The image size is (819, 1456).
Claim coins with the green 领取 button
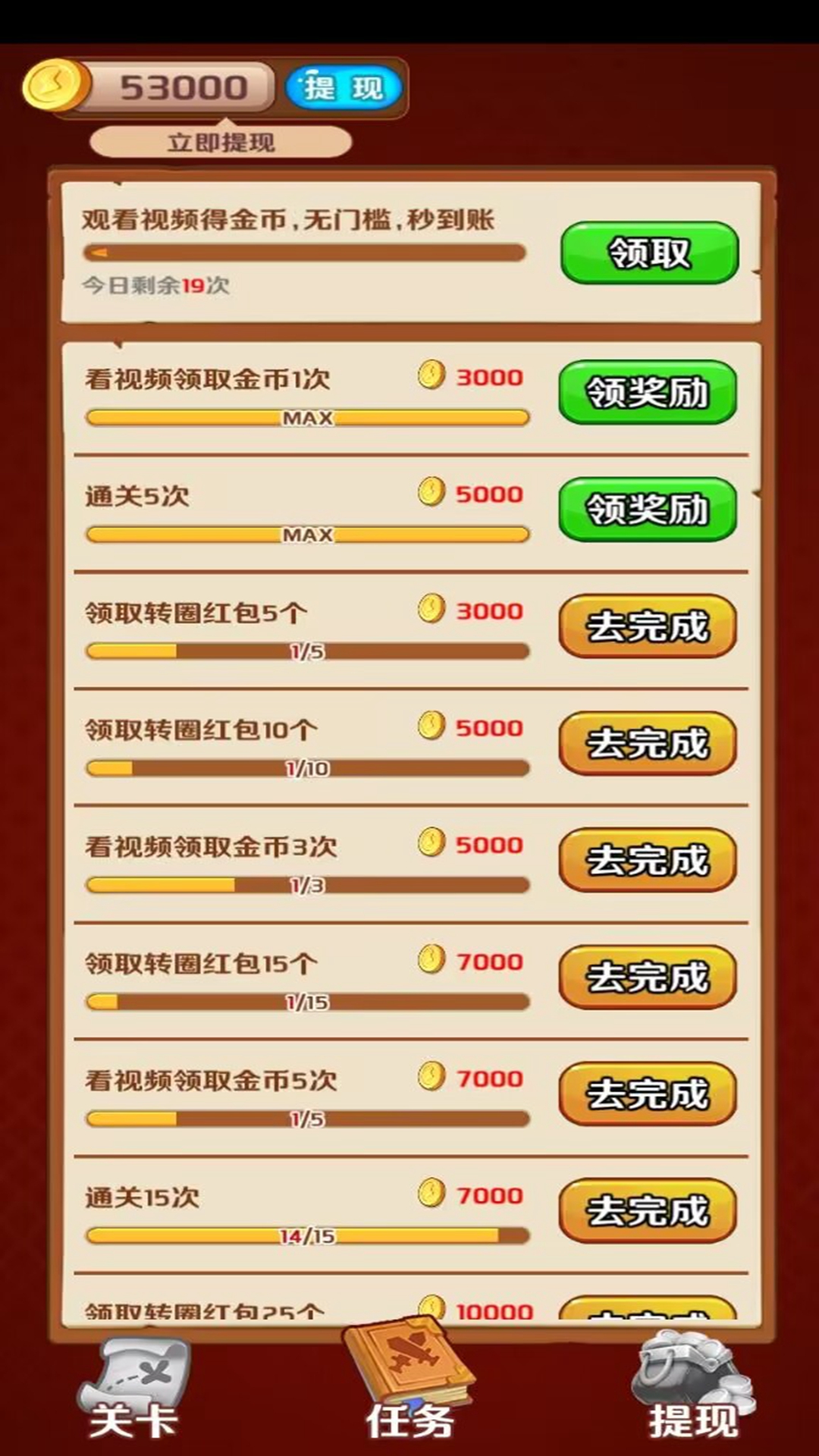649,253
